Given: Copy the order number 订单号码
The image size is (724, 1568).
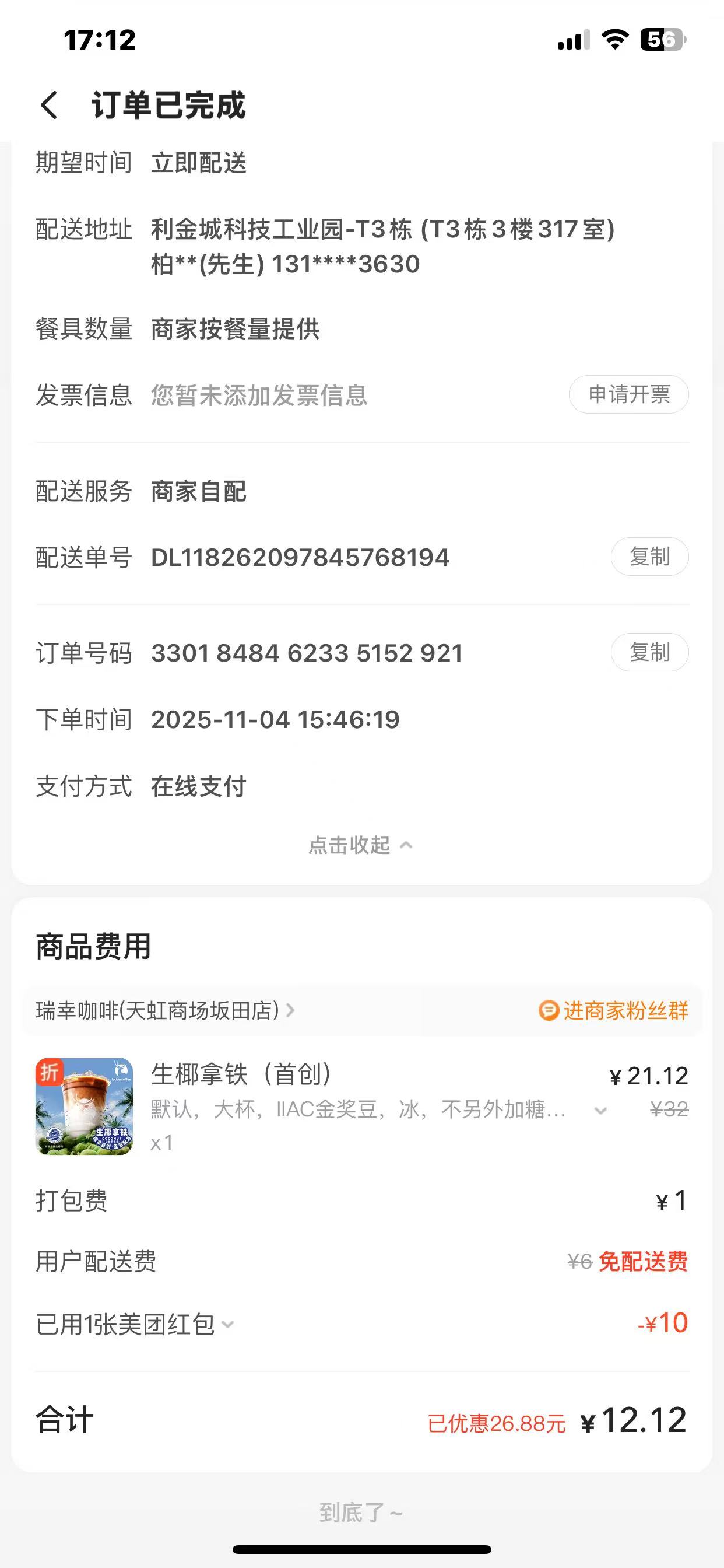Looking at the screenshot, I should 649,652.
